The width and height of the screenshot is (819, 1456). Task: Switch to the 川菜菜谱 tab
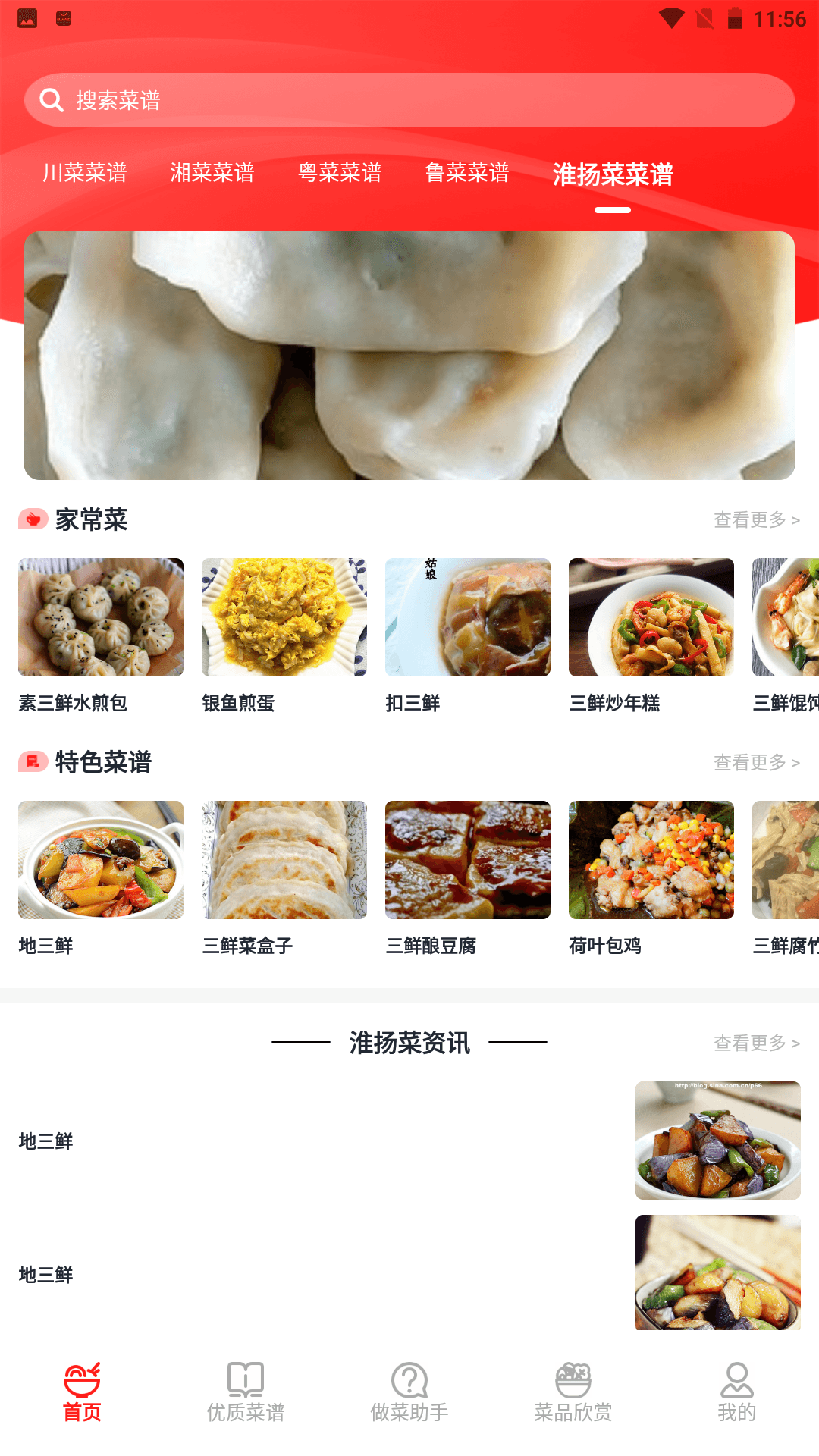click(x=85, y=173)
